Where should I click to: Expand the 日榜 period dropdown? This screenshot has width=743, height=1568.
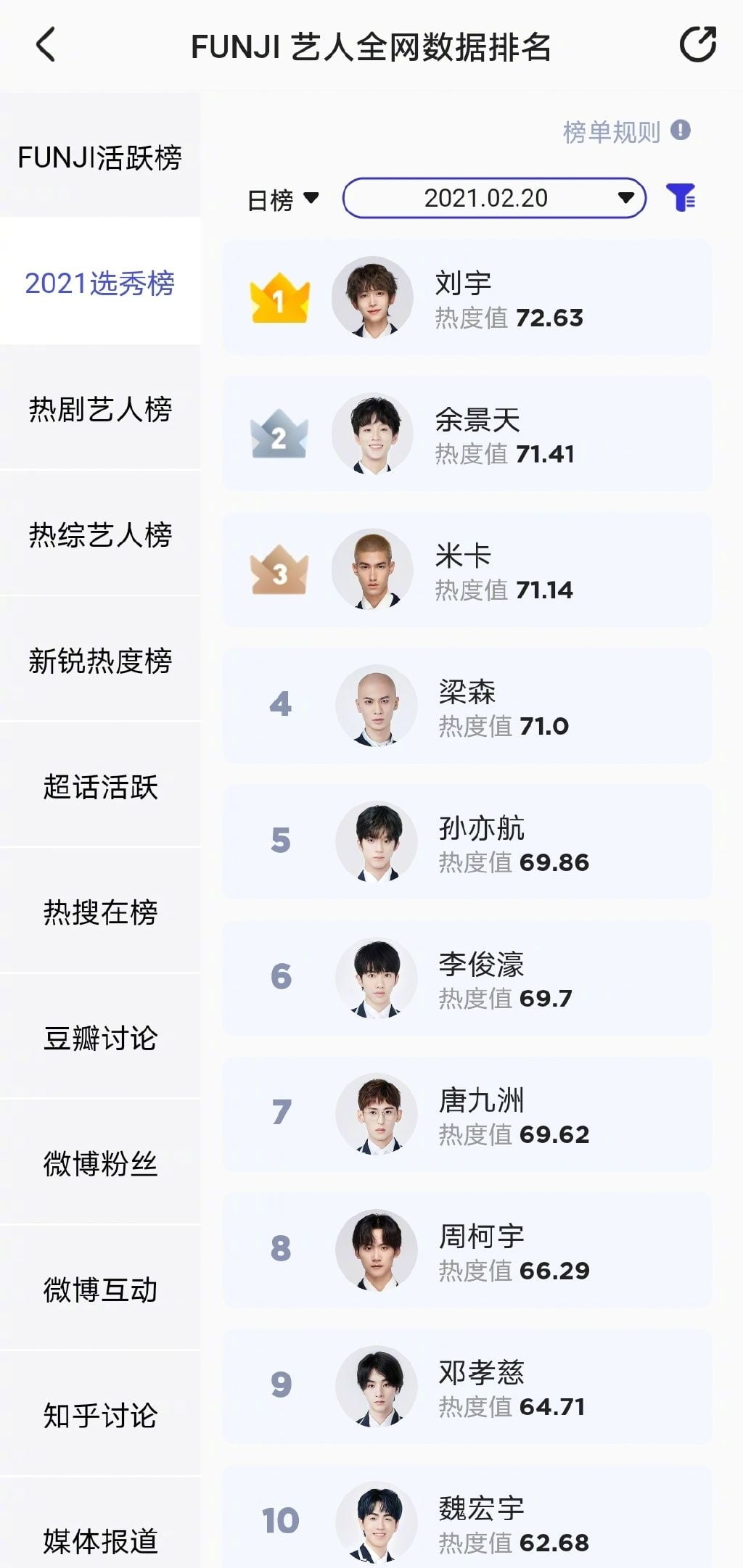[282, 199]
